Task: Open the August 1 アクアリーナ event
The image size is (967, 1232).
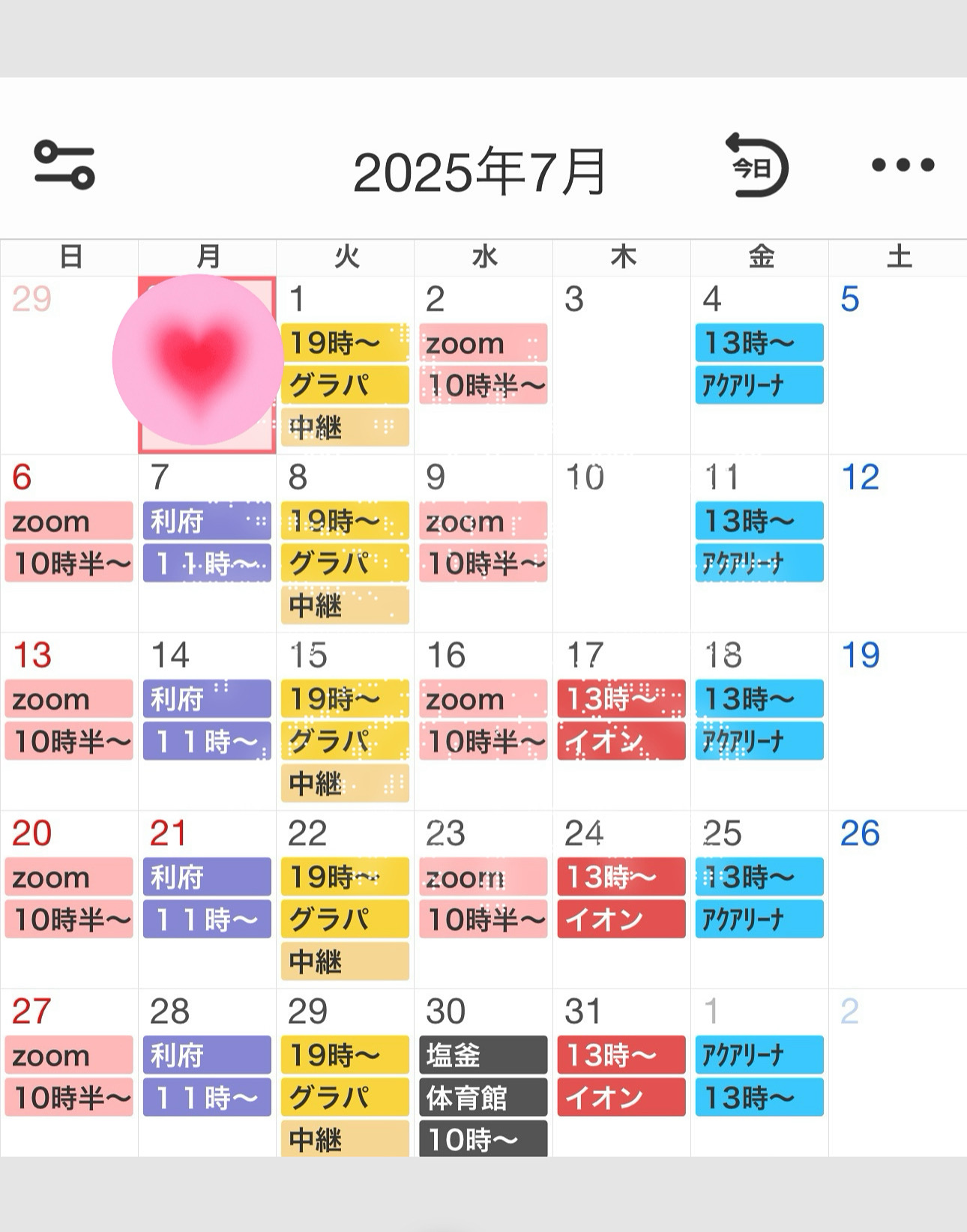Action: click(759, 1055)
